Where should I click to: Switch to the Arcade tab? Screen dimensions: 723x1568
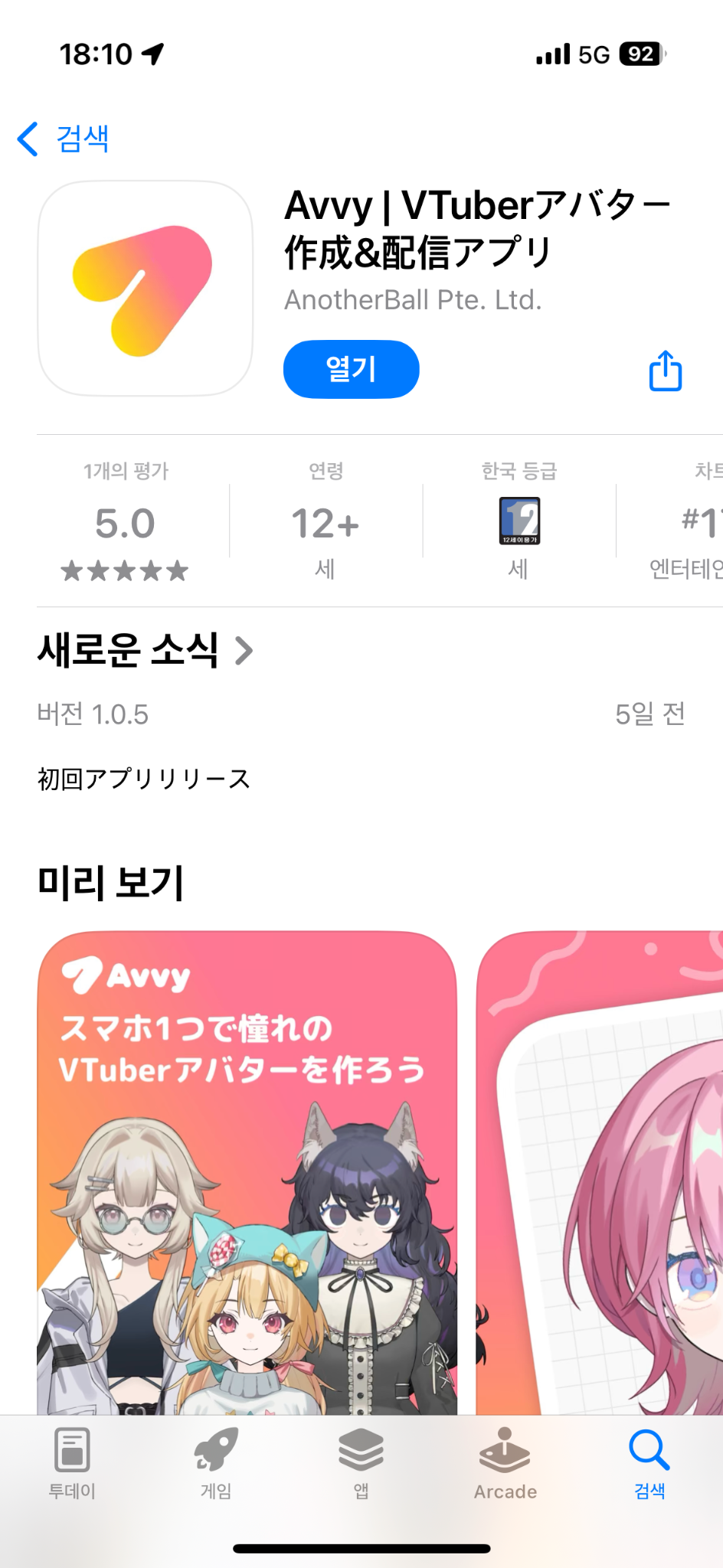click(x=505, y=1463)
